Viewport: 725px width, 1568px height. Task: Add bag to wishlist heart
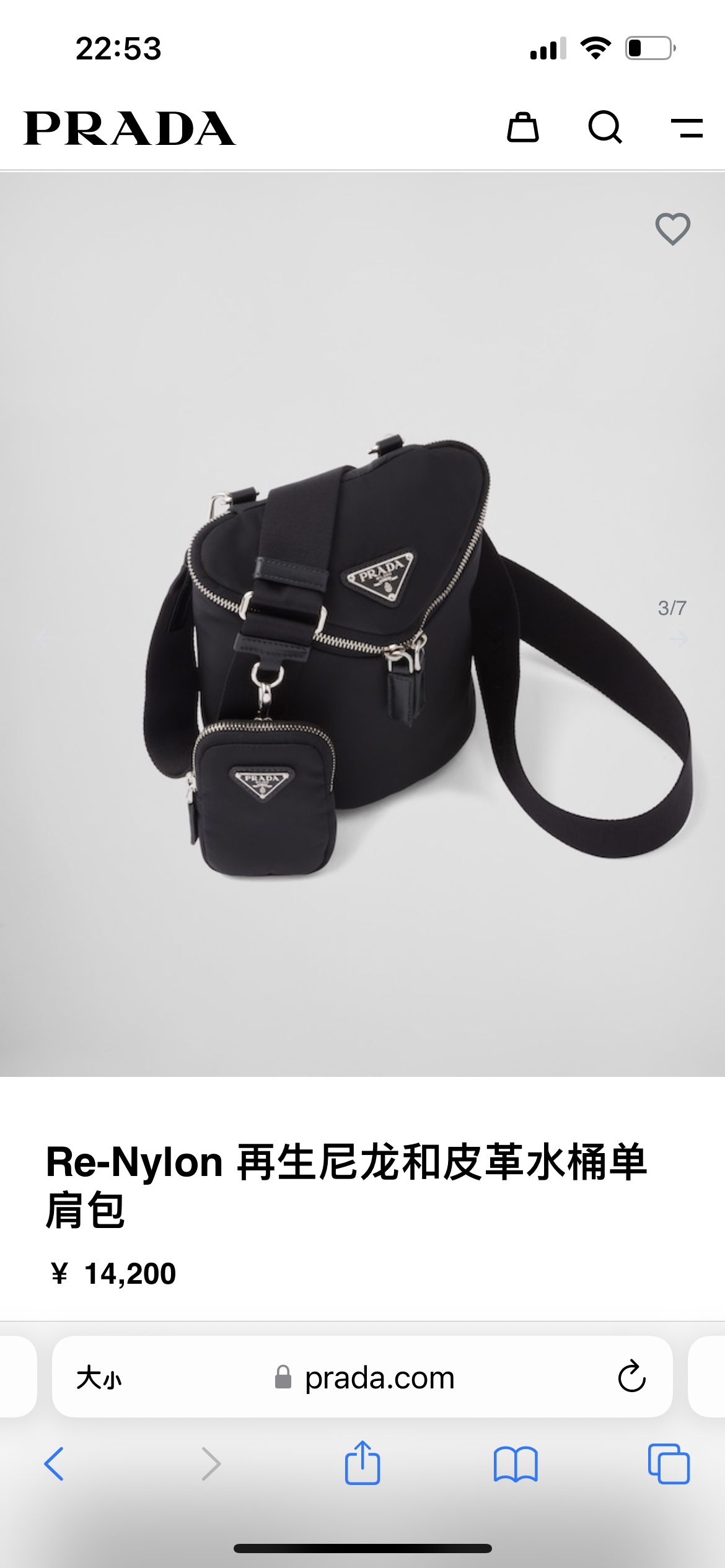[672, 229]
